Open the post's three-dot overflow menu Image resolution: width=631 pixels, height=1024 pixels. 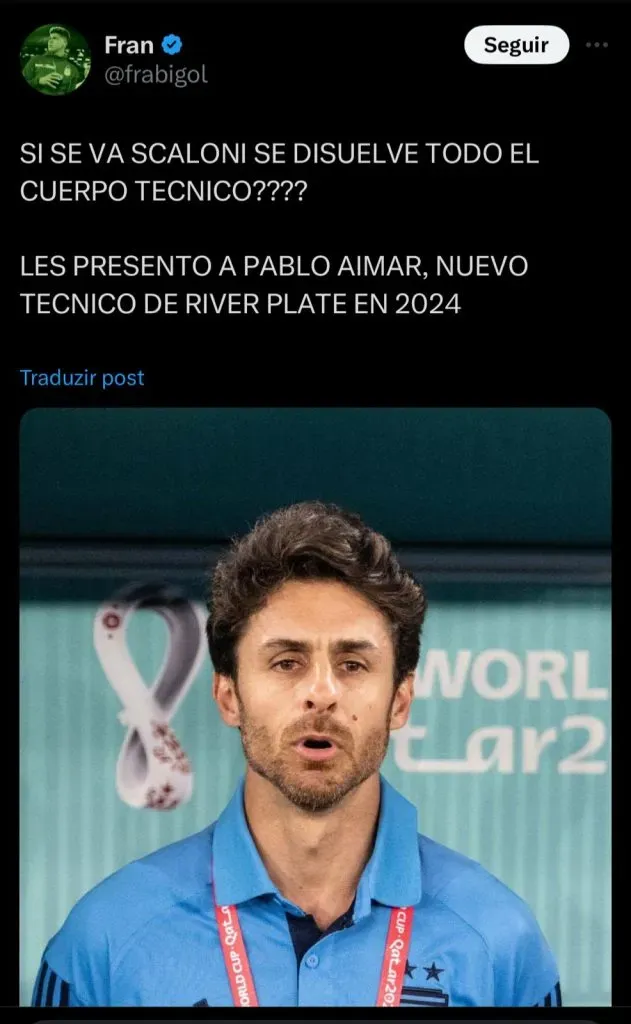[x=597, y=45]
